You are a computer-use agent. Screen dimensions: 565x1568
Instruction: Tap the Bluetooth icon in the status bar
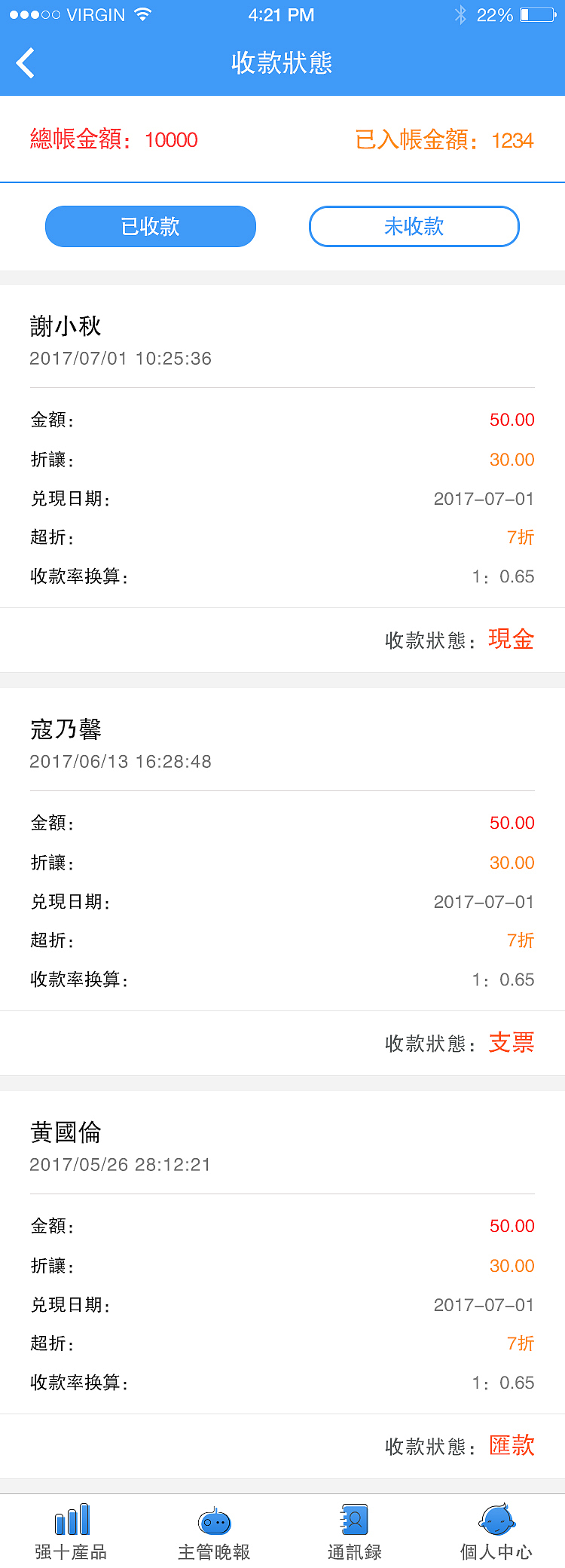click(459, 13)
